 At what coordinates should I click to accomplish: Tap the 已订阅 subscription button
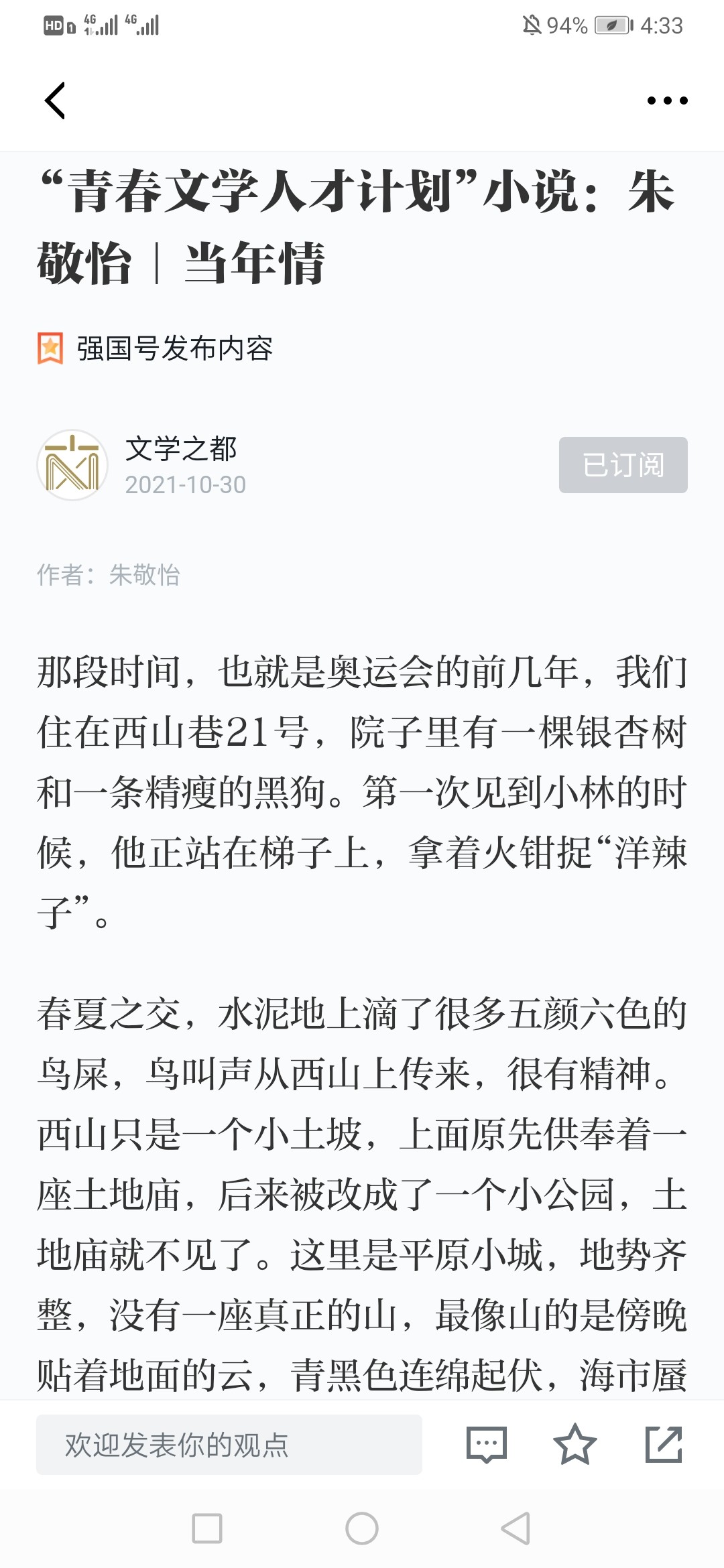(623, 465)
